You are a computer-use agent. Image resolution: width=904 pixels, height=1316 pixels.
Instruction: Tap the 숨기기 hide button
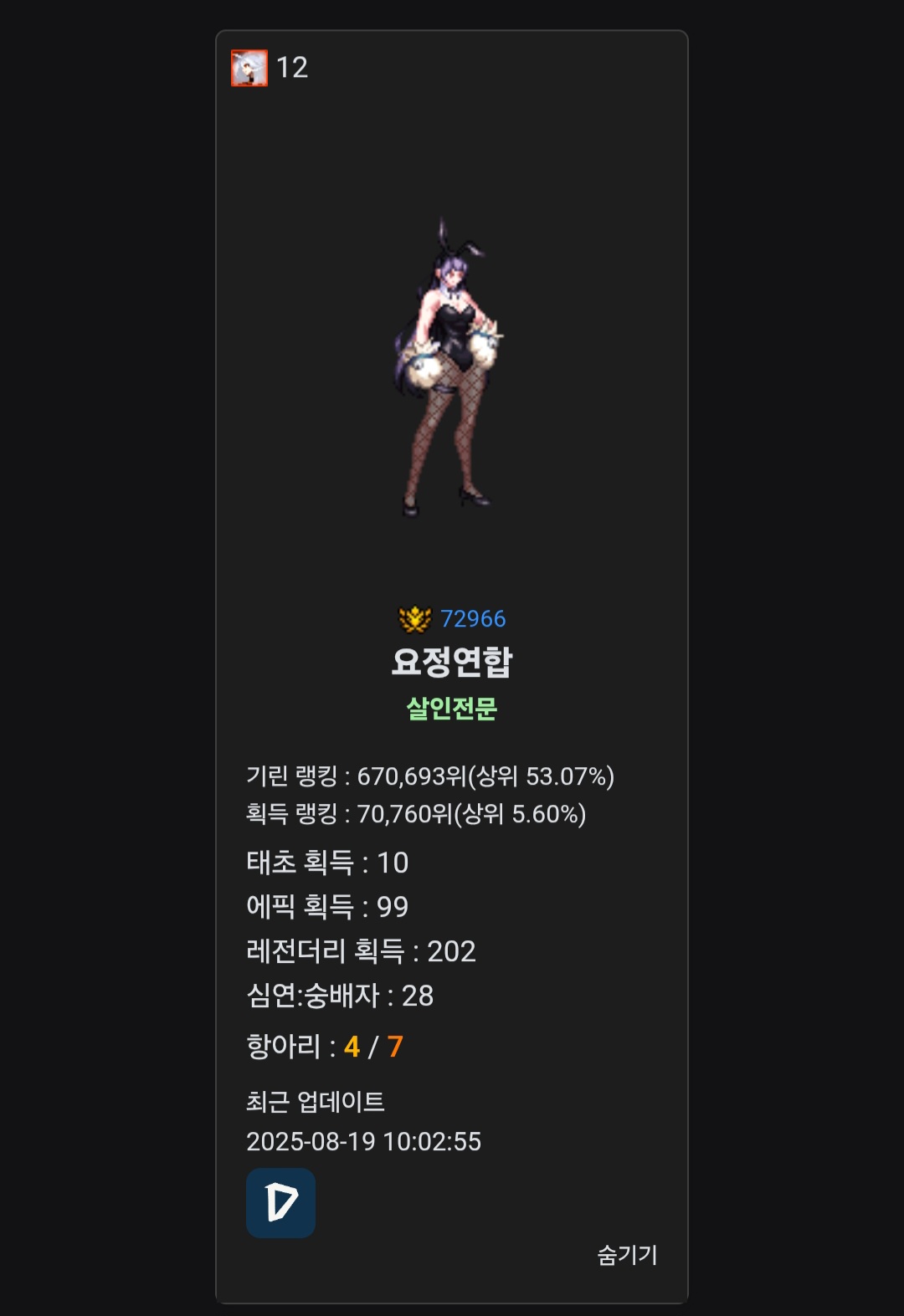tap(627, 1255)
